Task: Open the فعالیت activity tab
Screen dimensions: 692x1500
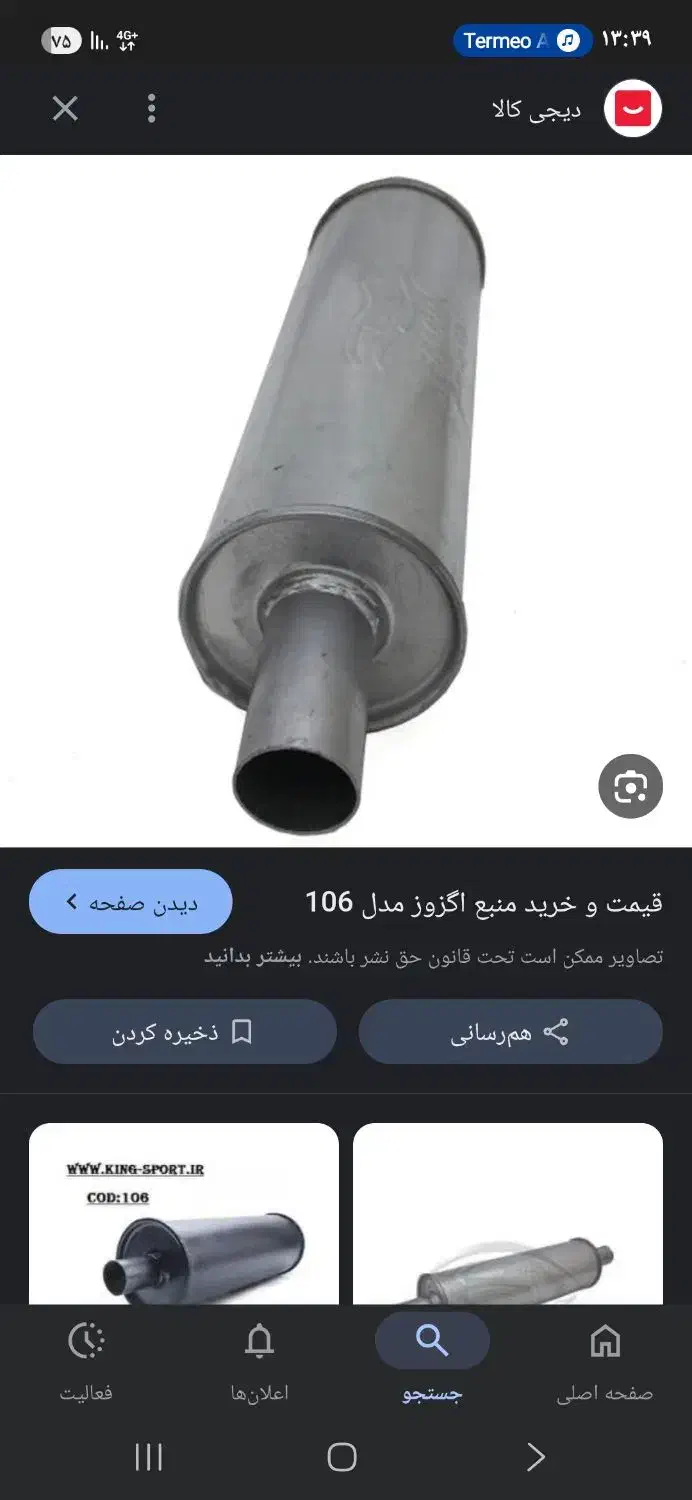Action: 86,1360
